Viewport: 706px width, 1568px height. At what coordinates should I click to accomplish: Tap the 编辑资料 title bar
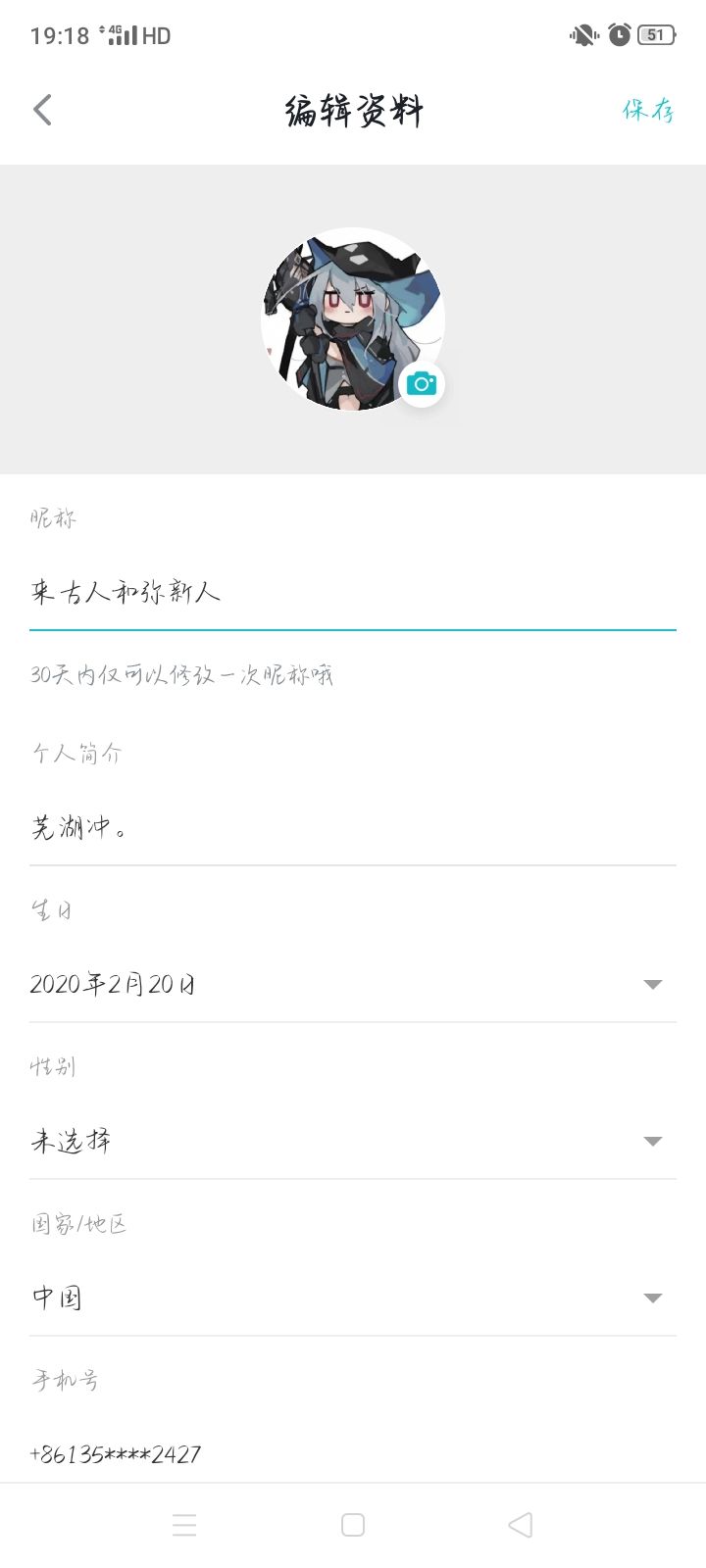(x=353, y=111)
